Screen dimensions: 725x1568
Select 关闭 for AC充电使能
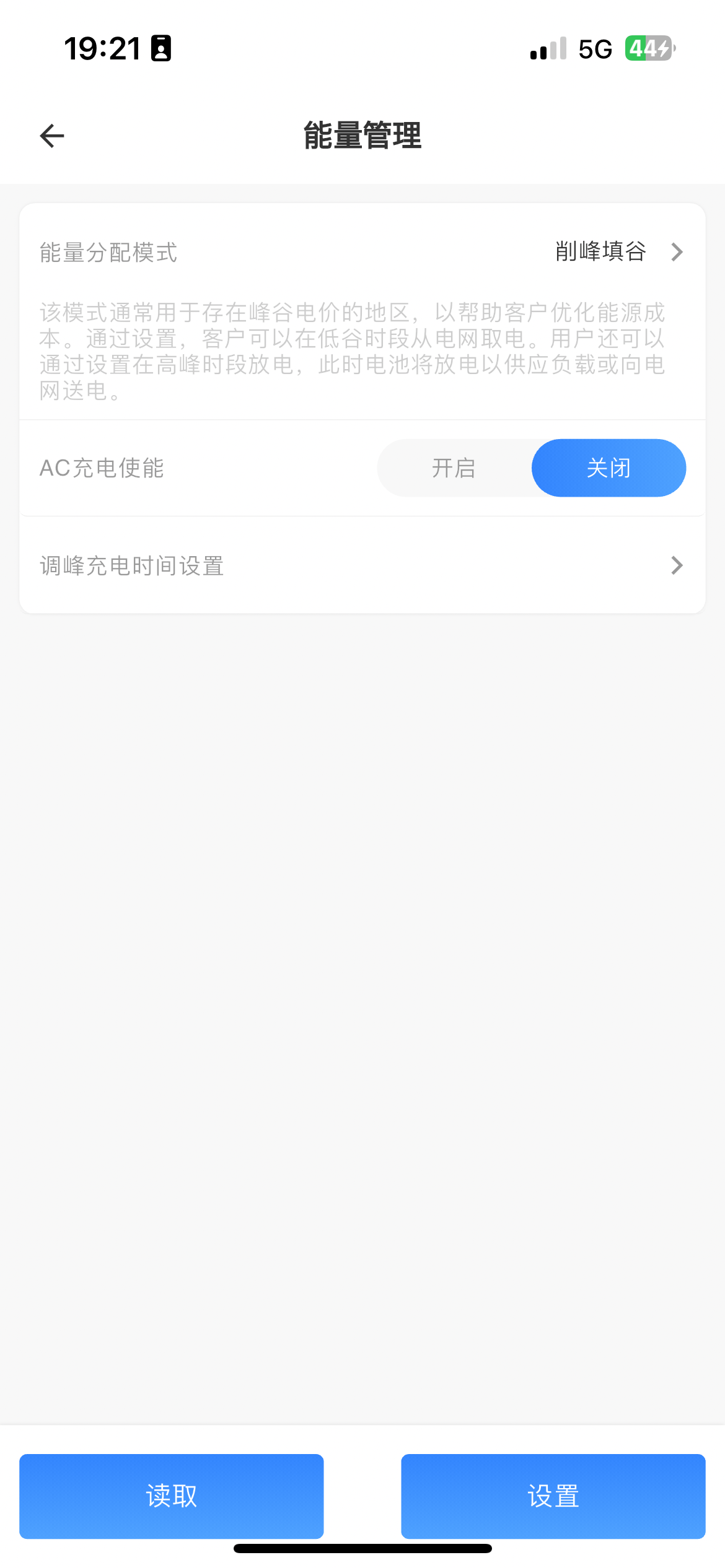(609, 468)
